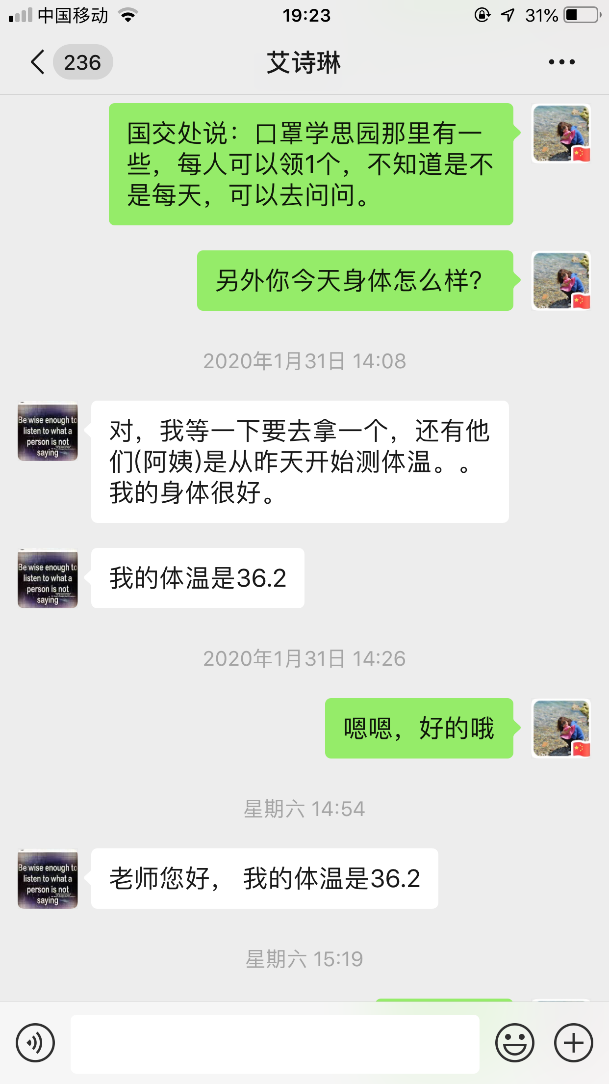Tap the message text field
This screenshot has height=1084, width=609.
click(275, 1044)
